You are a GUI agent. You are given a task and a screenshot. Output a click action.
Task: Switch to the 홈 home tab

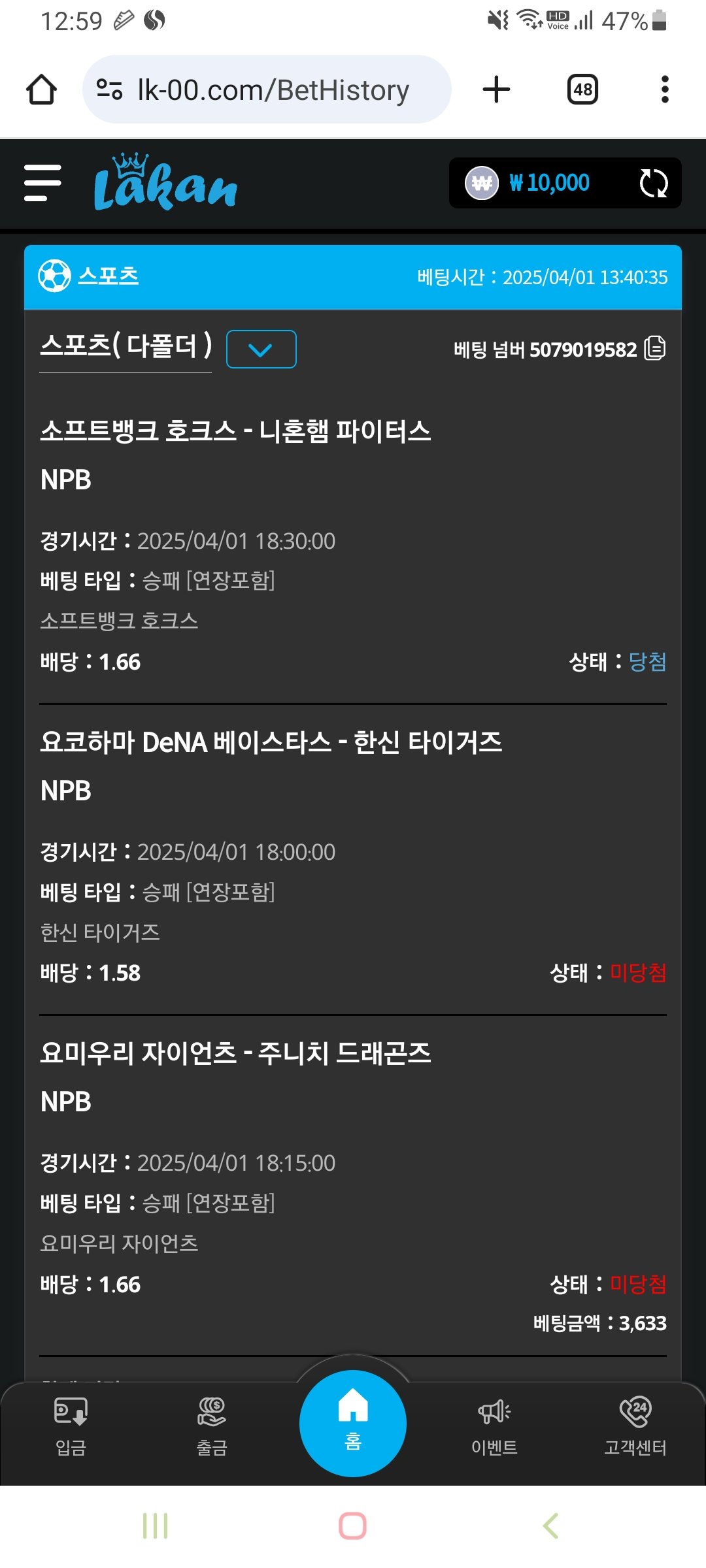[353, 1422]
